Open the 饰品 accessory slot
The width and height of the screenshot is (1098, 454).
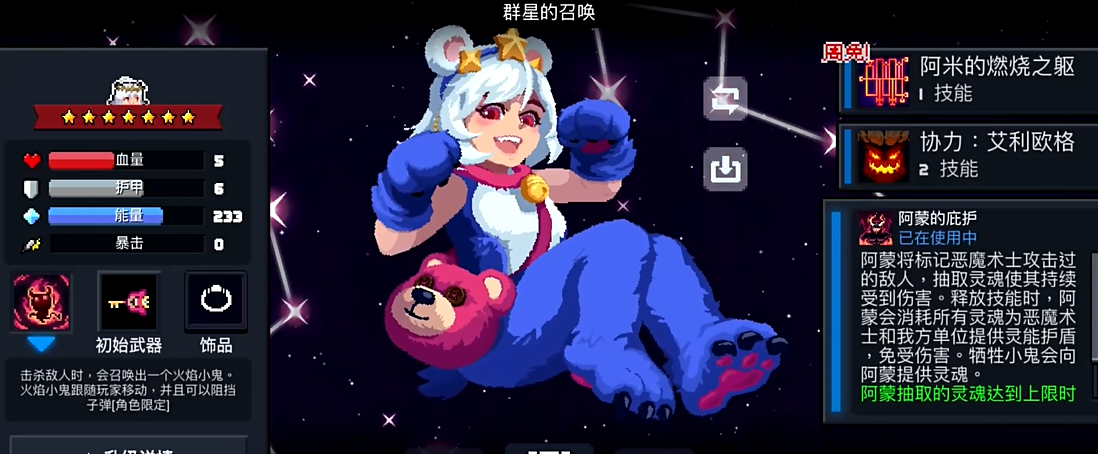[216, 302]
